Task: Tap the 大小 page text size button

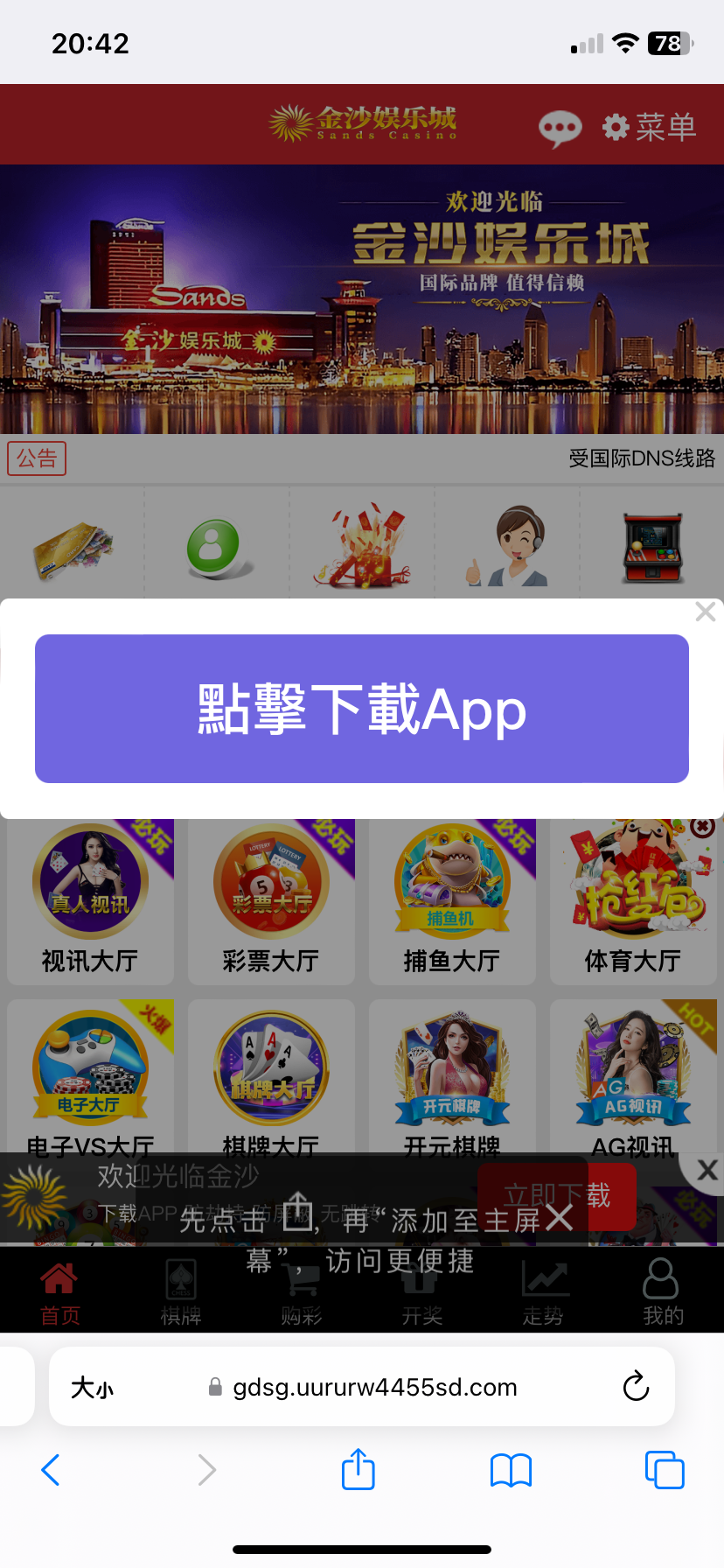Action: tap(92, 1388)
